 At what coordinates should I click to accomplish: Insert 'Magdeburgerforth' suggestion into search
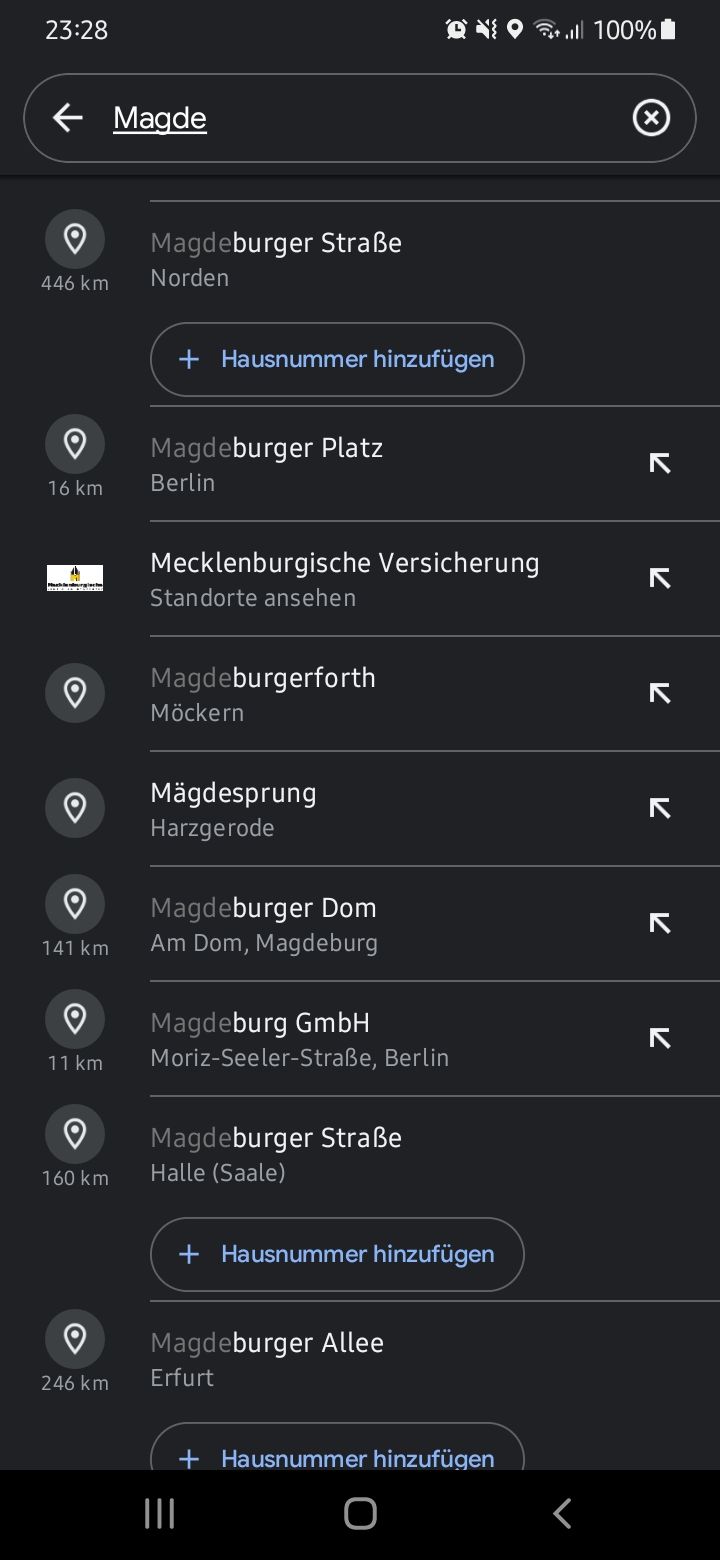point(659,693)
